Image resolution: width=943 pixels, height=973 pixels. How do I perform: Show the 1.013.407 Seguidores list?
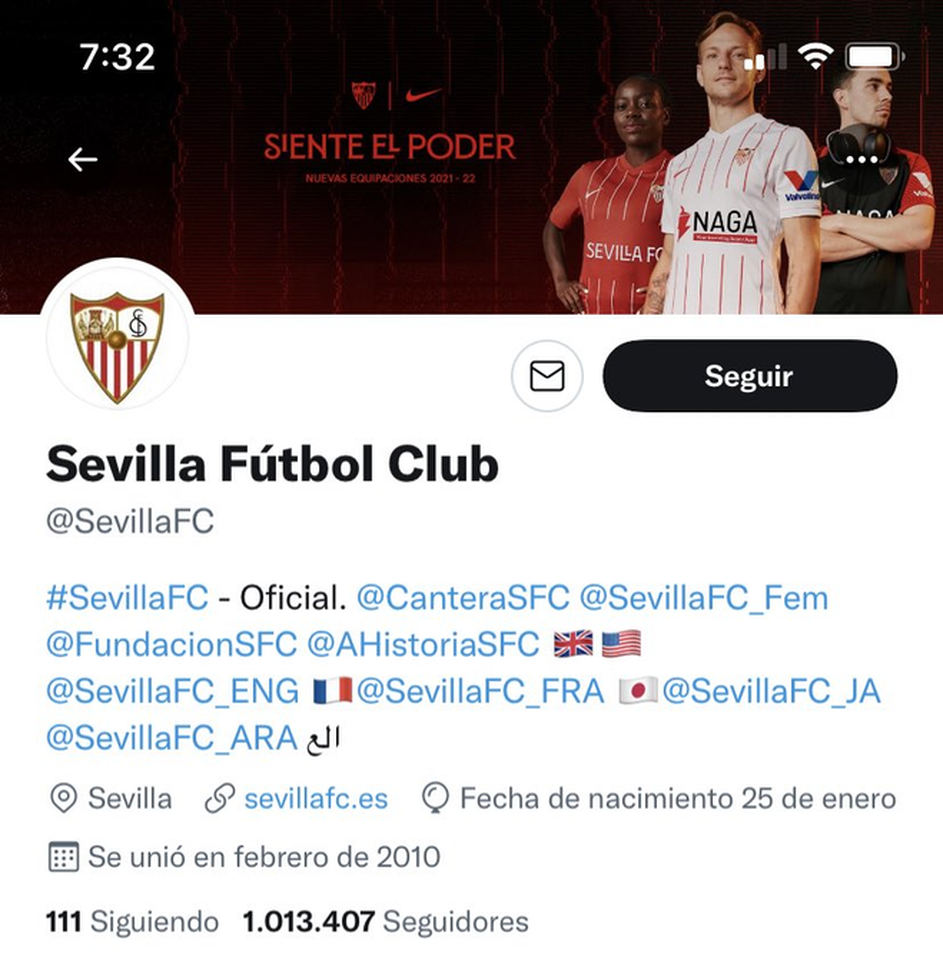385,921
